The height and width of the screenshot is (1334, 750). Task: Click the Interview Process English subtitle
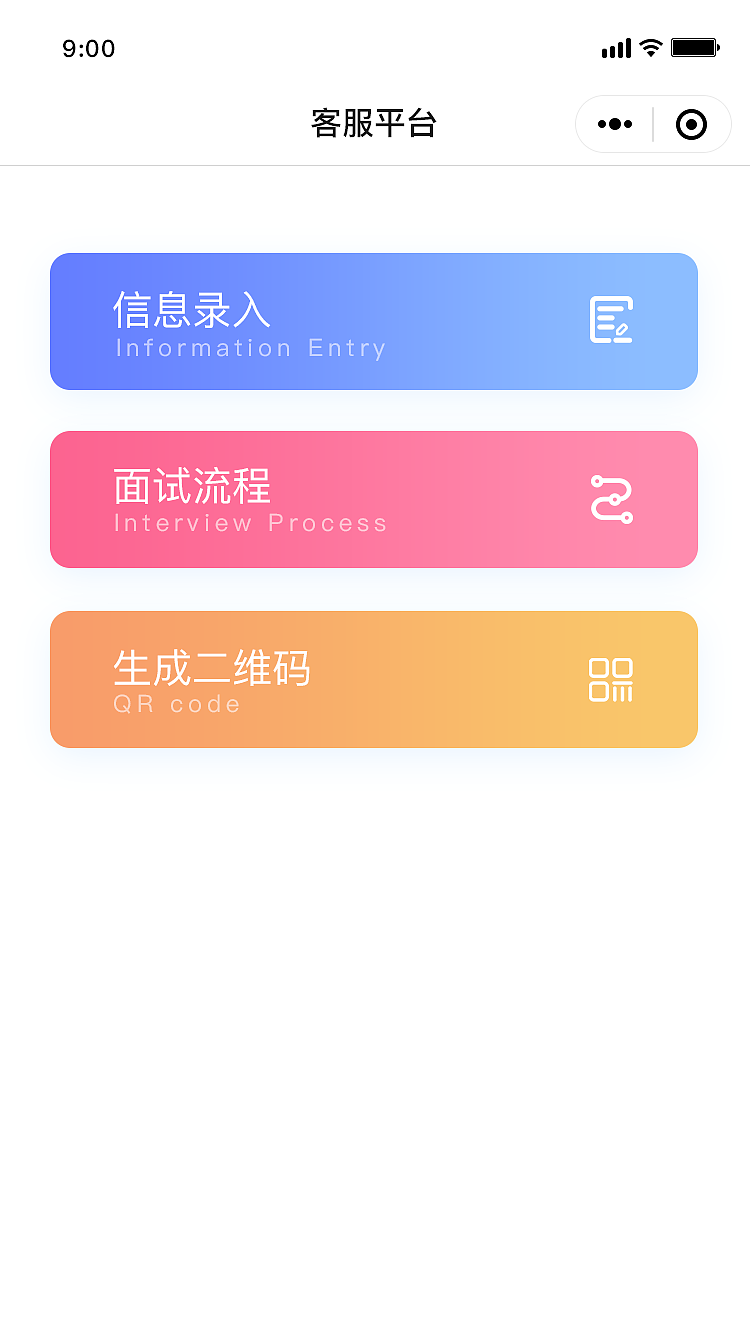[250, 523]
